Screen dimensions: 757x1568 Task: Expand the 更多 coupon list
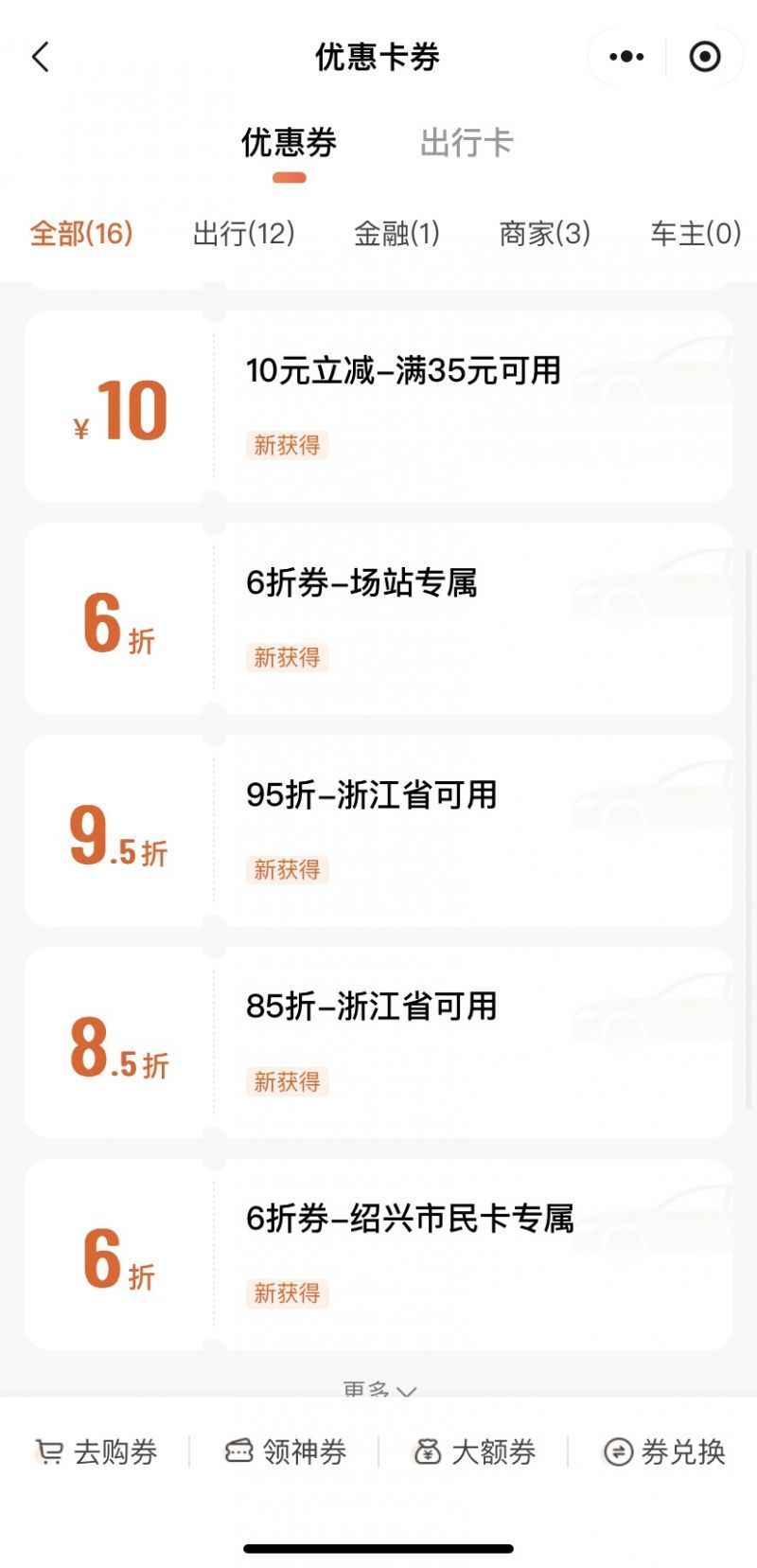(x=379, y=1388)
